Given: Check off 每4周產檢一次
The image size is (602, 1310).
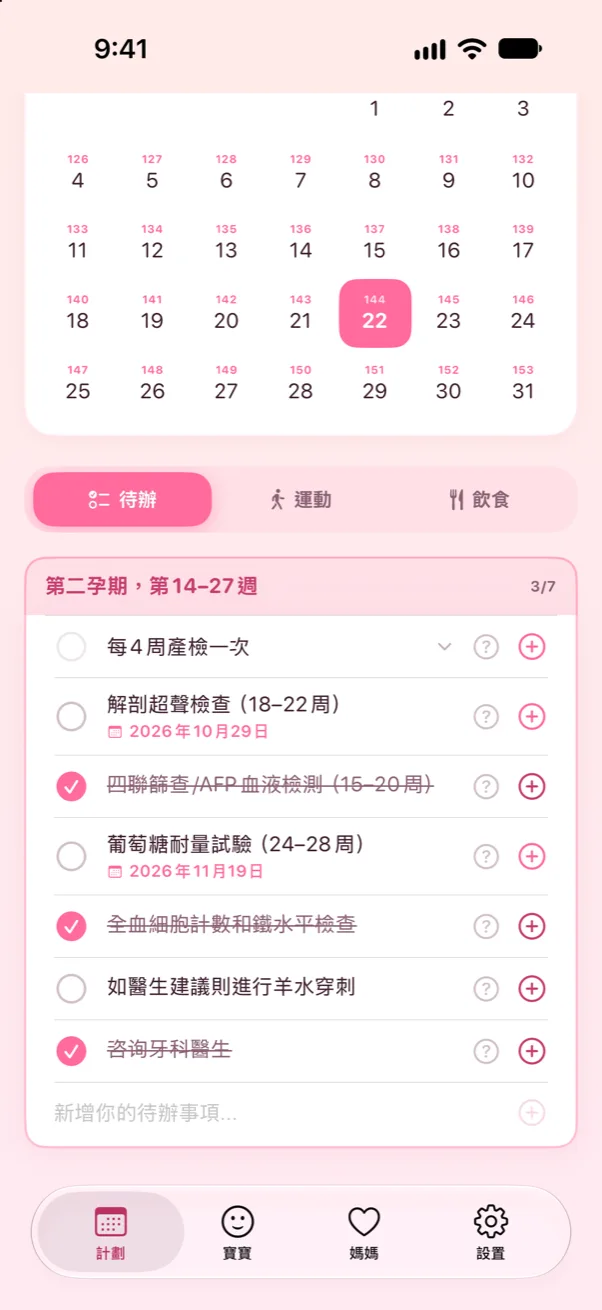Looking at the screenshot, I should tap(71, 647).
